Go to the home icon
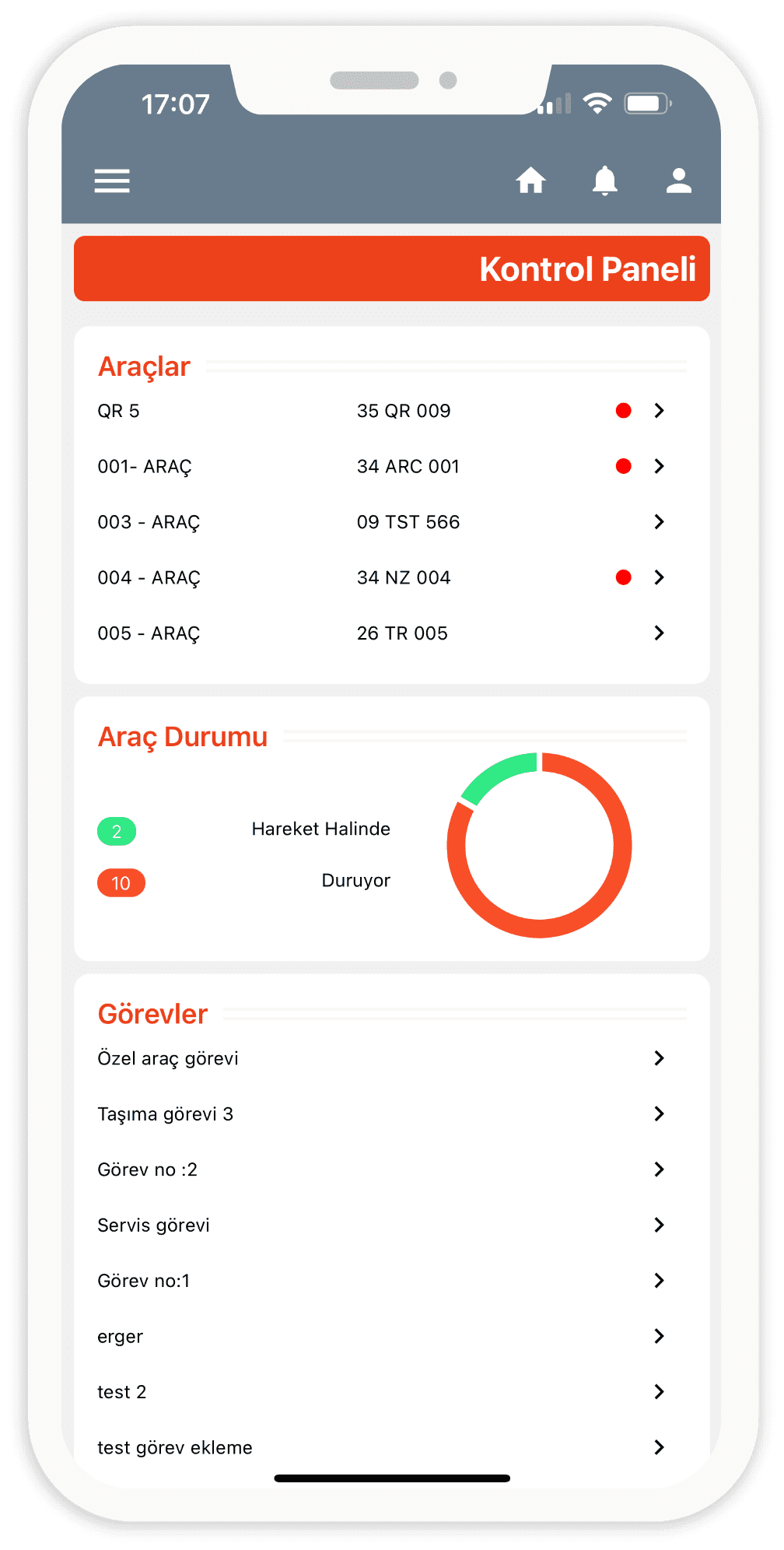784x1550 pixels. pos(530,181)
